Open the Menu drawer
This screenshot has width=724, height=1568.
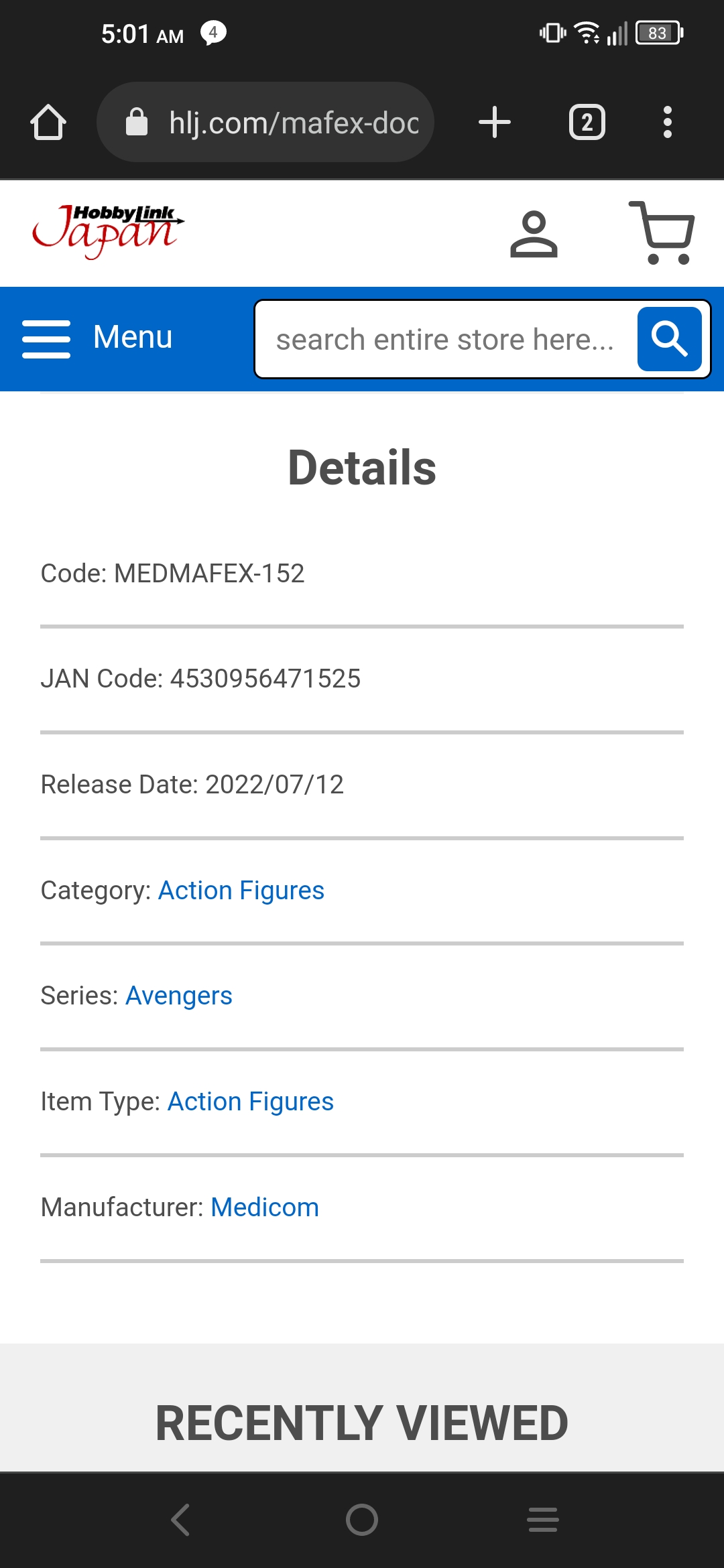[98, 338]
